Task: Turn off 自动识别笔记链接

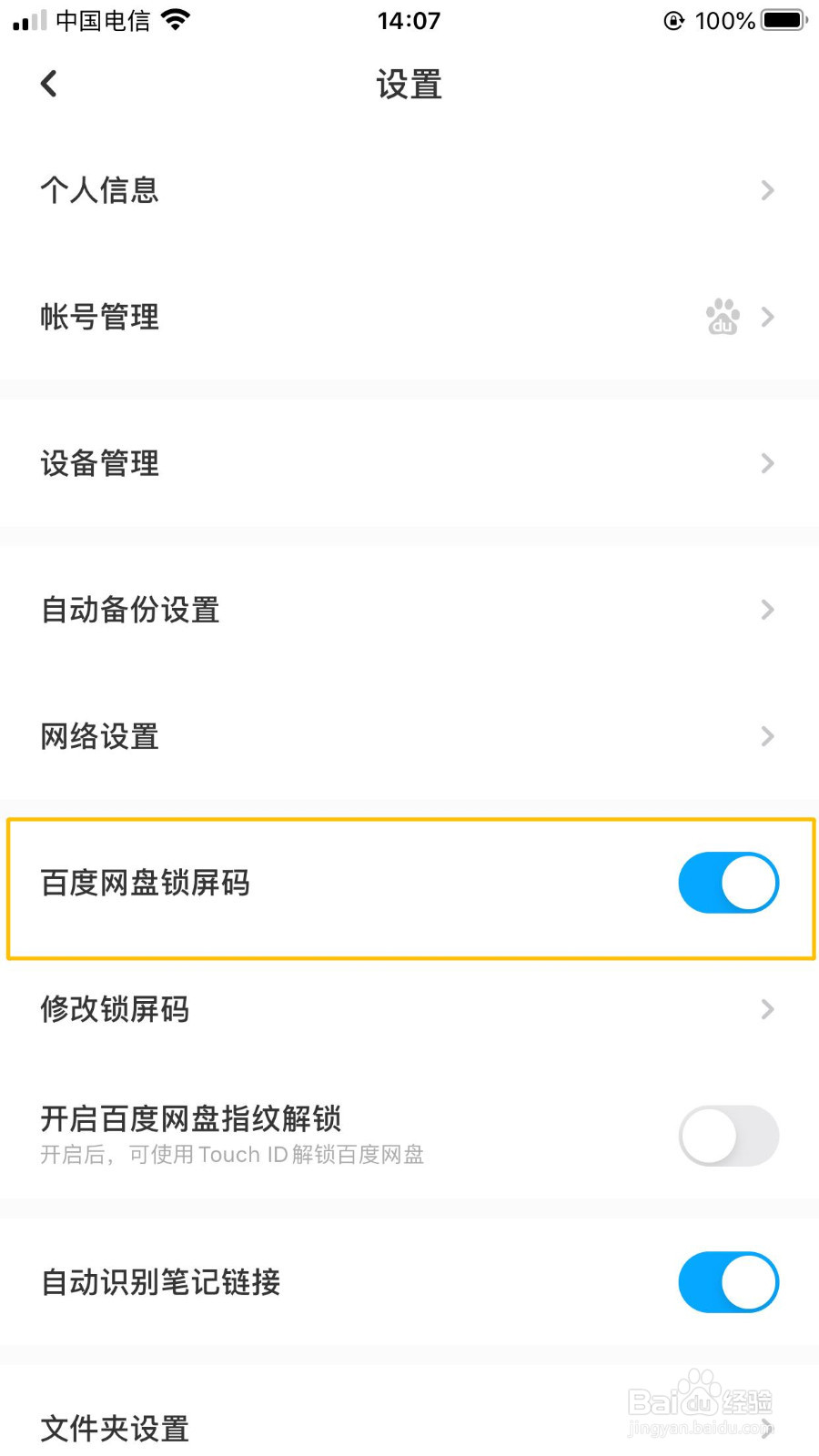Action: pos(727,1281)
